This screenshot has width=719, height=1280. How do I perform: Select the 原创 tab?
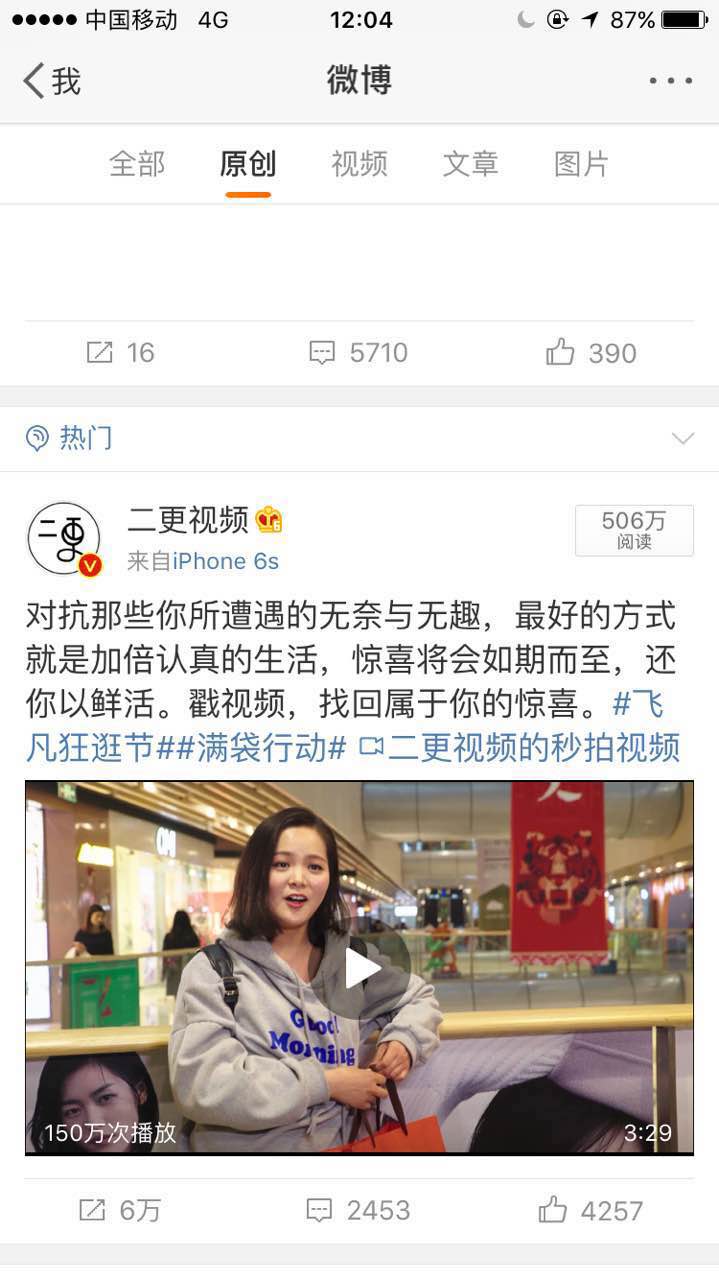pyautogui.click(x=248, y=164)
